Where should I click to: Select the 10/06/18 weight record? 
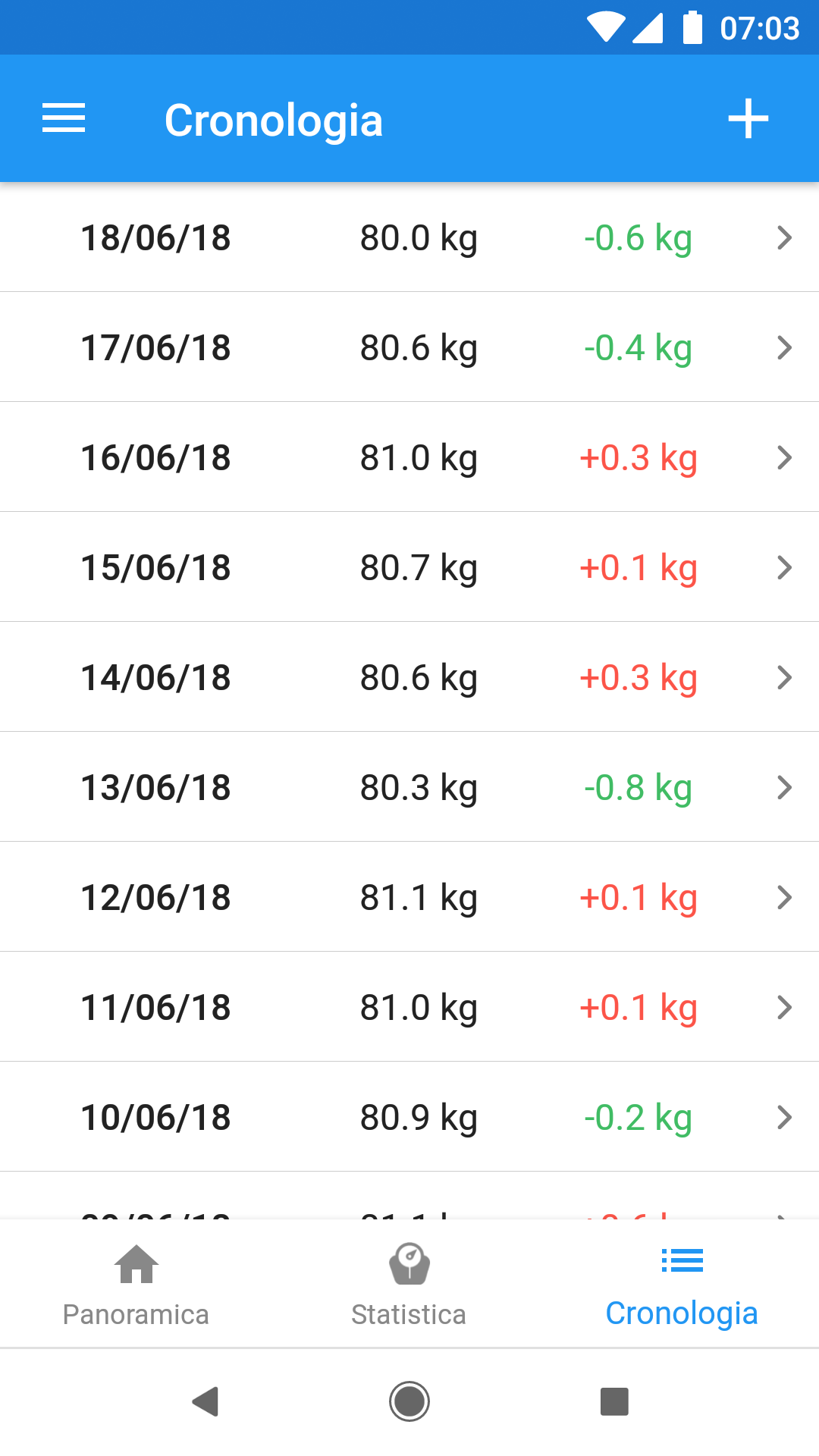pos(409,1117)
